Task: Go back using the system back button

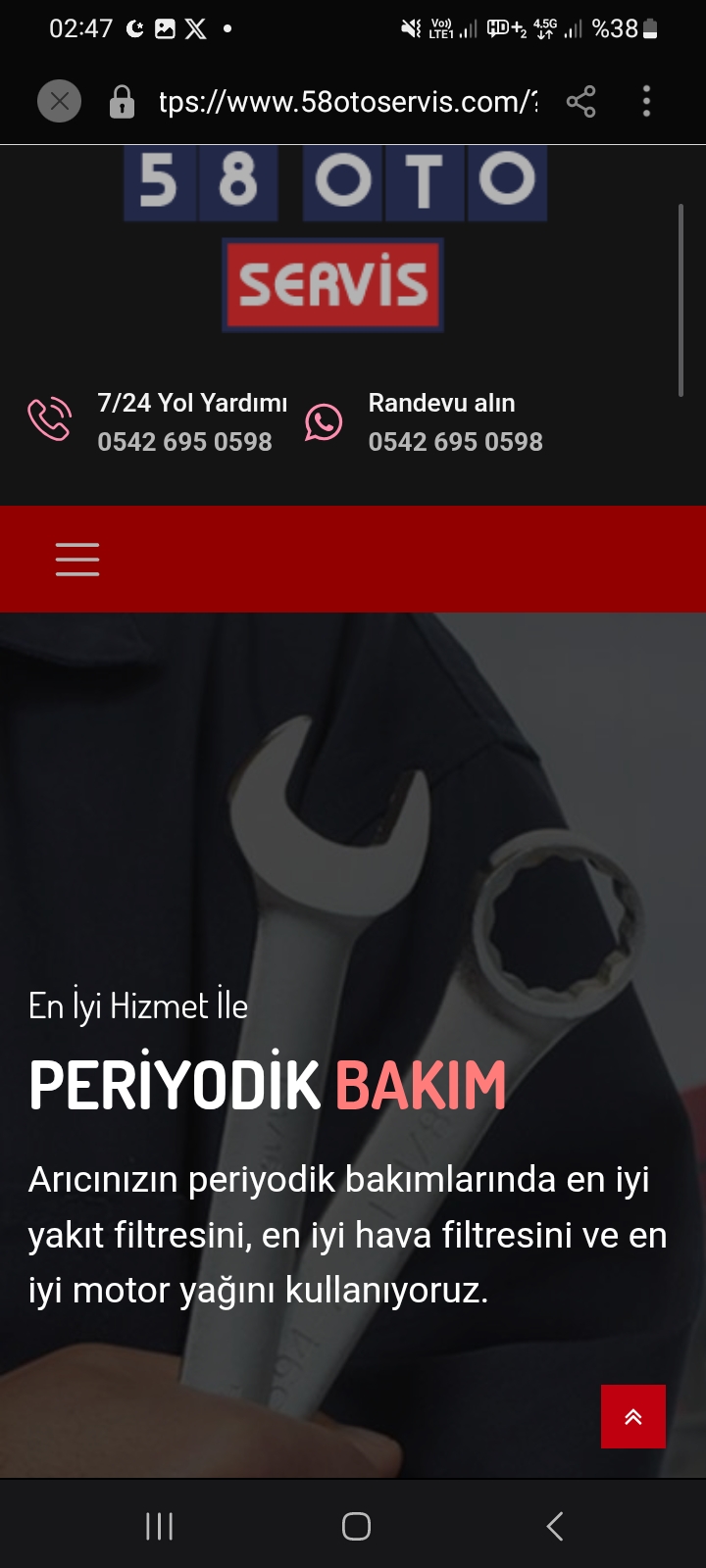Action: tap(555, 1526)
